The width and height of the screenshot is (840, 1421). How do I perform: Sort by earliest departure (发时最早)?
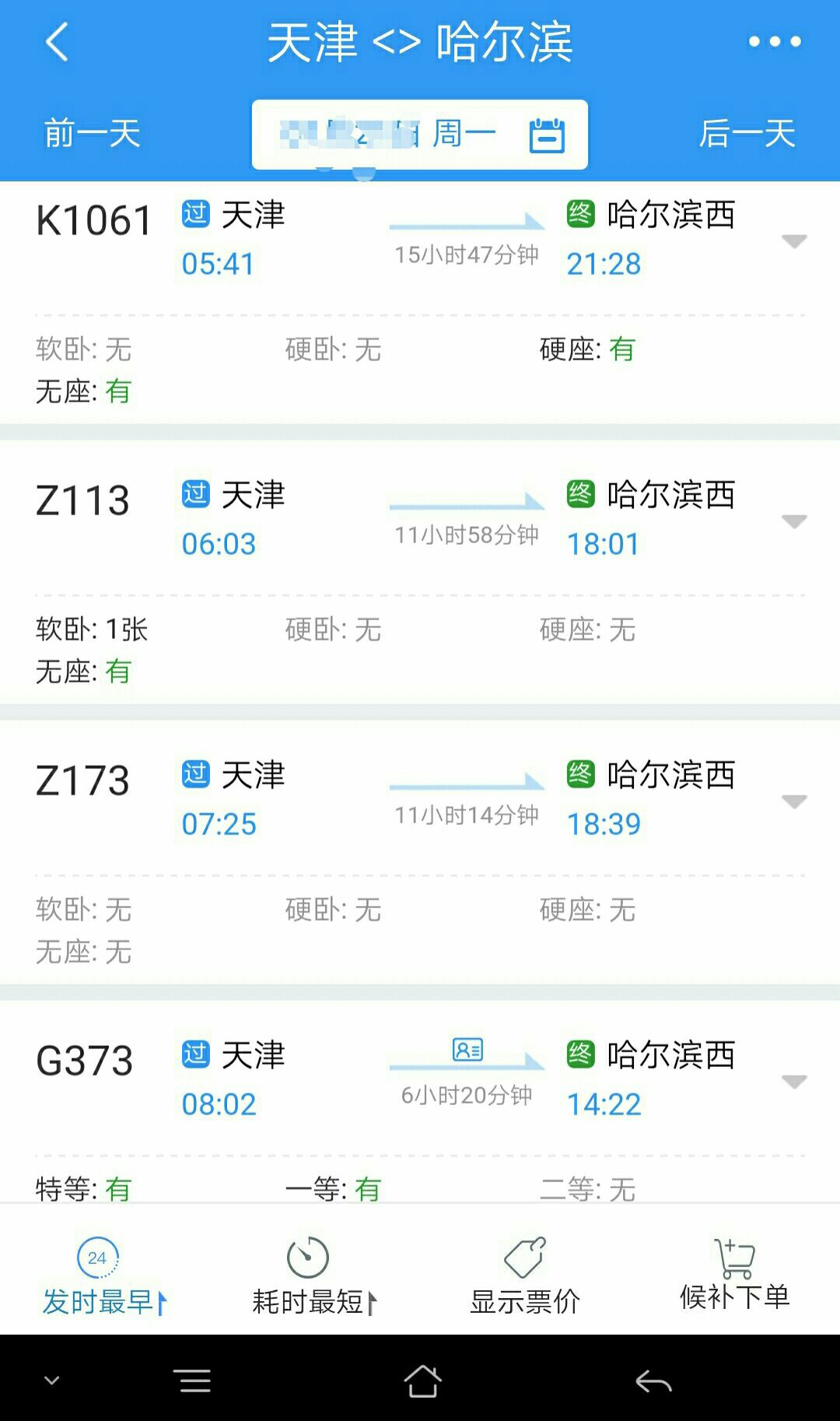tap(104, 1276)
